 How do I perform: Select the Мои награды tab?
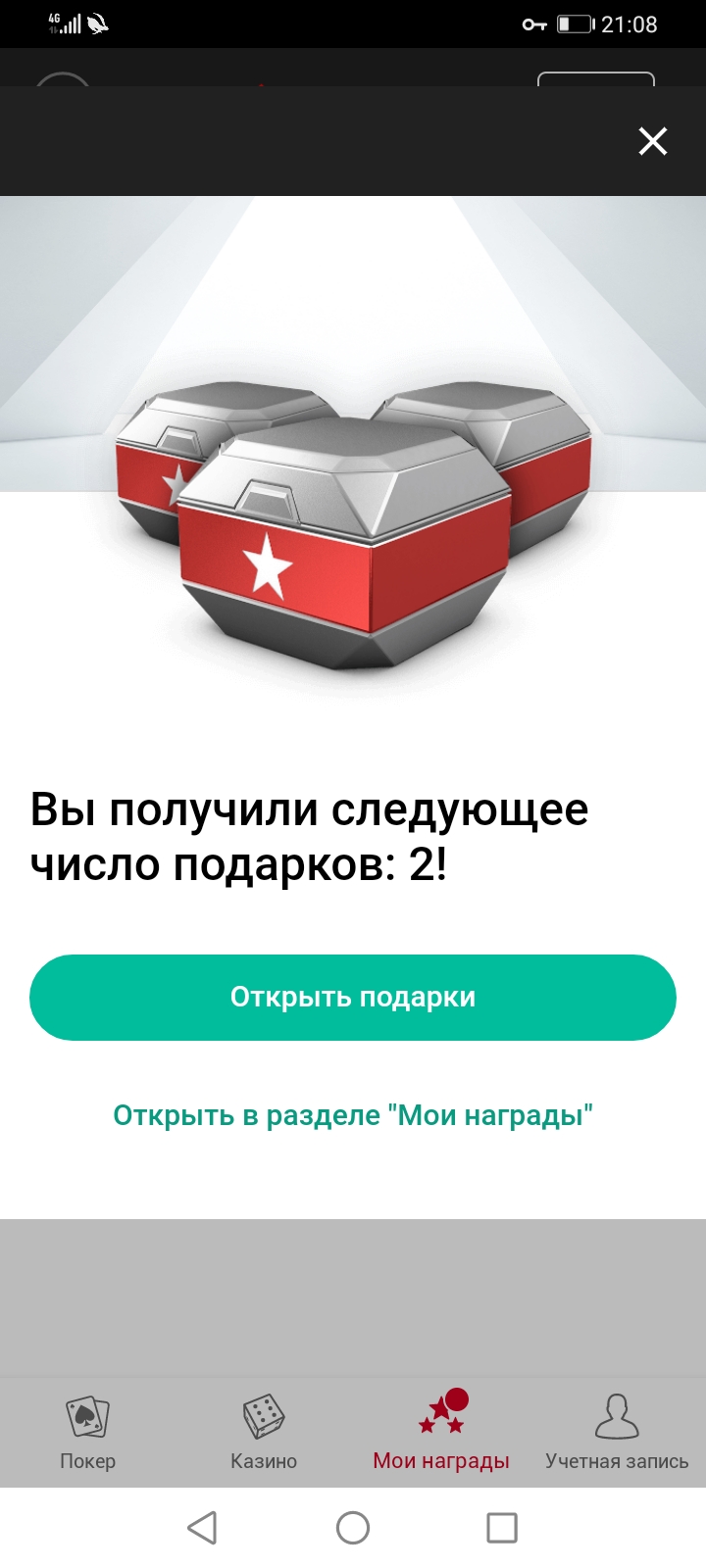click(x=441, y=1432)
